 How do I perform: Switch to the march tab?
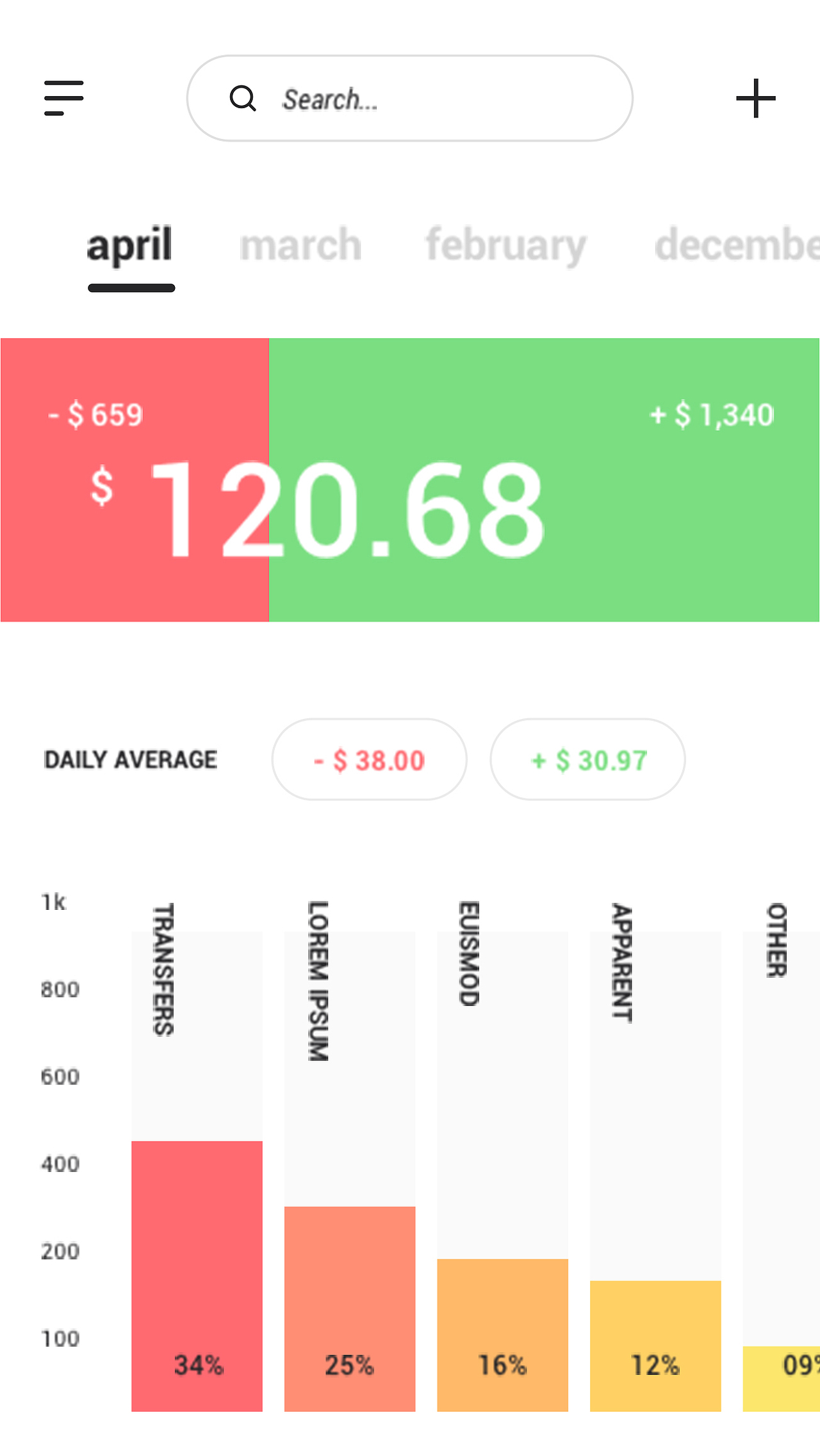point(300,245)
